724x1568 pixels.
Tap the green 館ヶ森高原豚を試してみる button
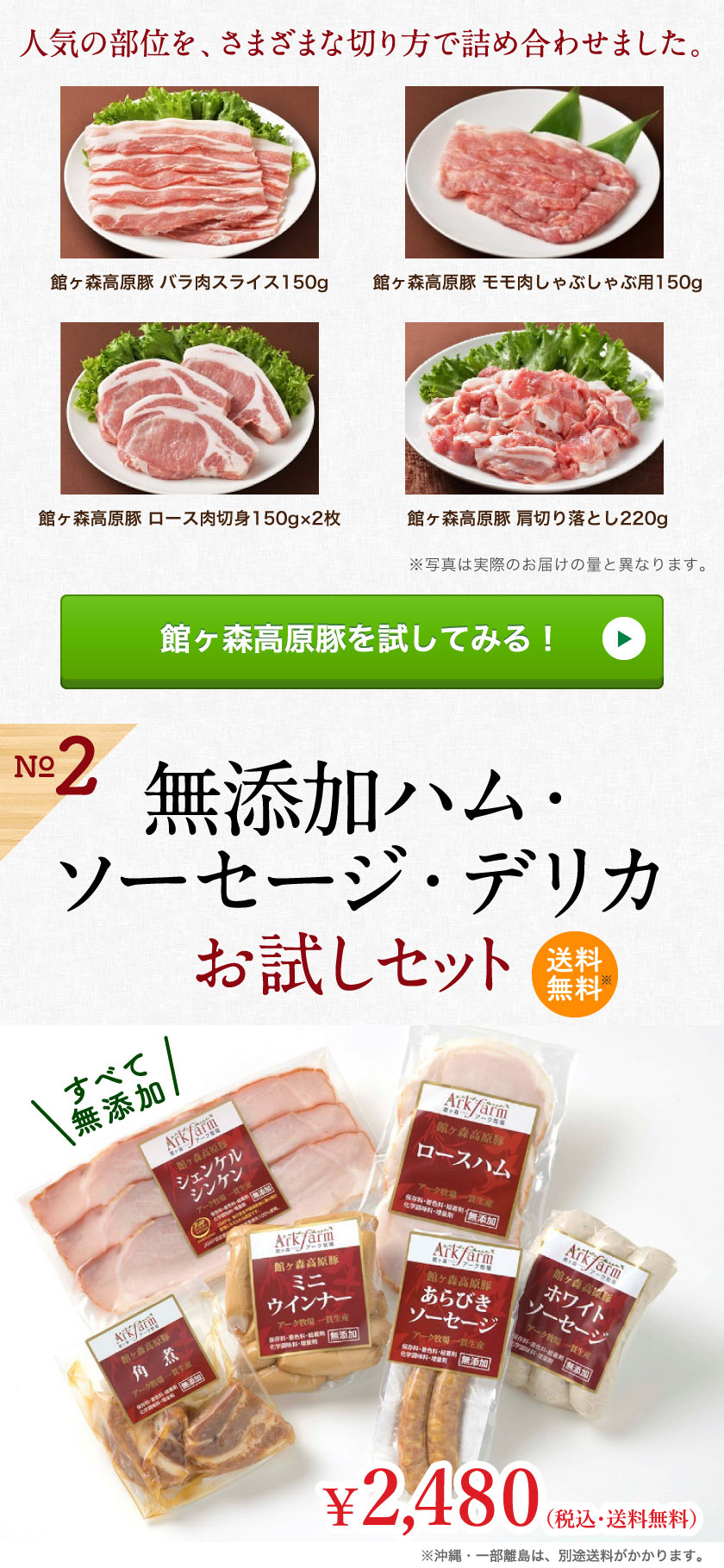pyautogui.click(x=361, y=640)
